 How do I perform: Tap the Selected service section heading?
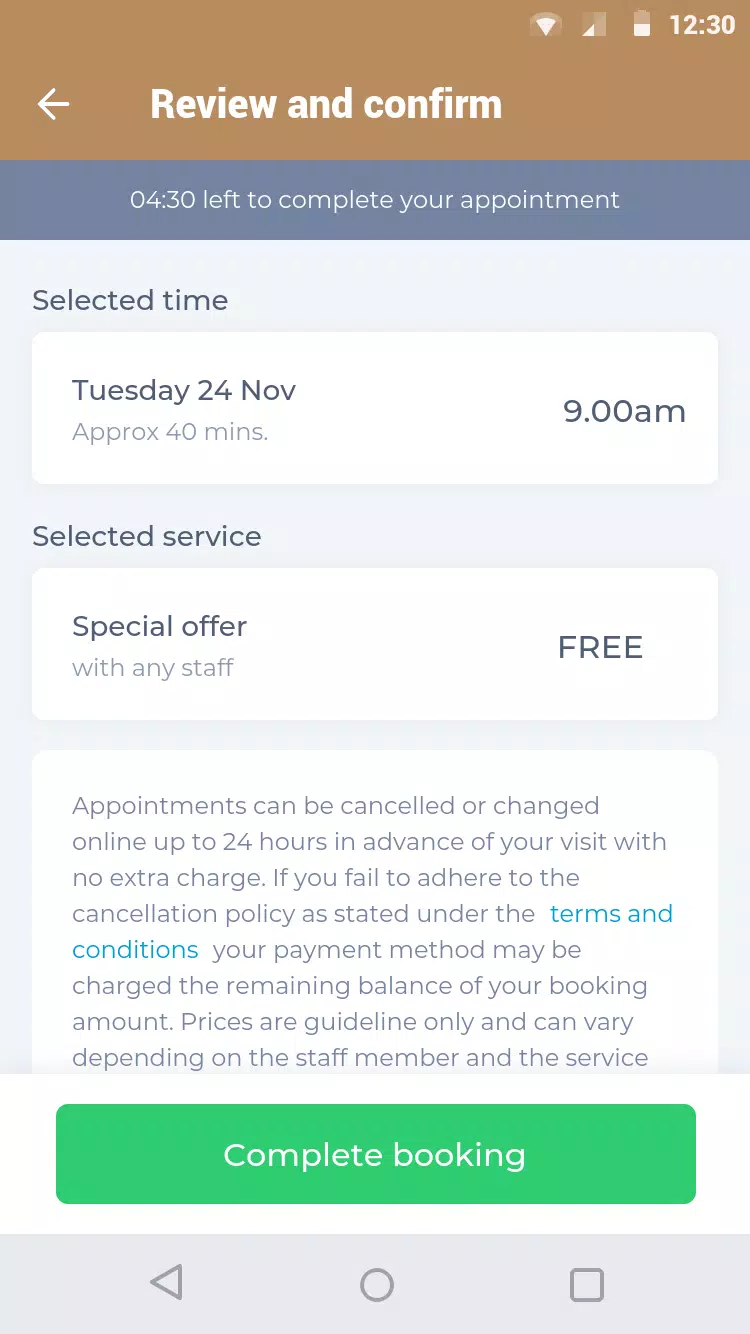point(146,536)
